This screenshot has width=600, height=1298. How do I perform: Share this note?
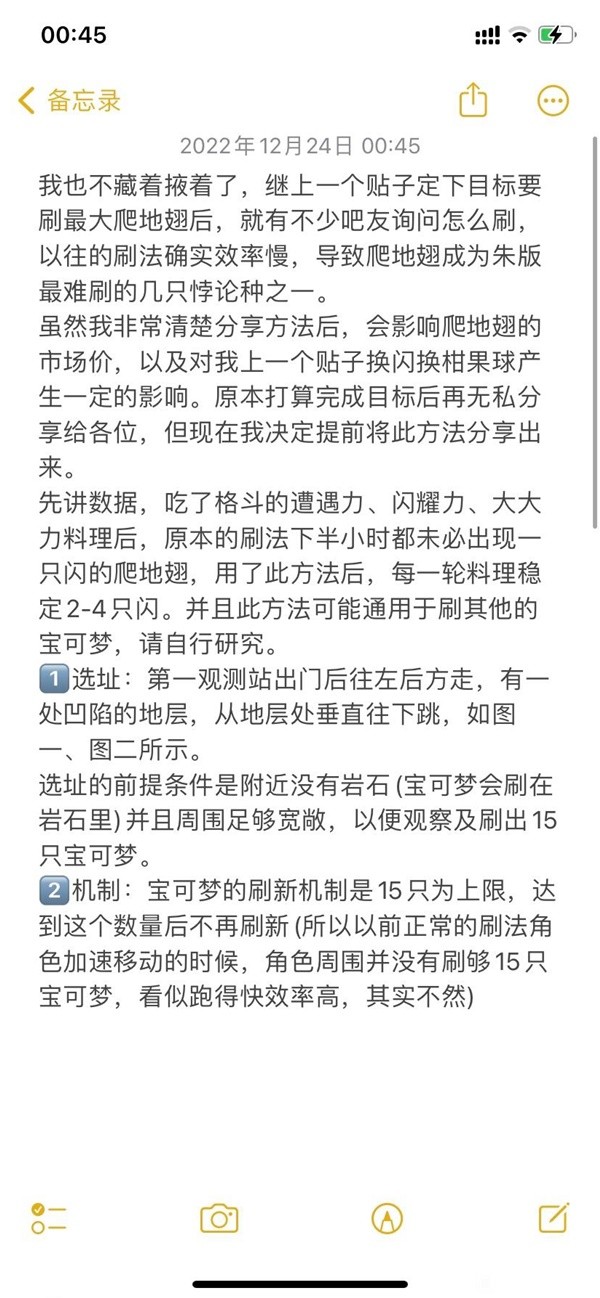tap(472, 100)
